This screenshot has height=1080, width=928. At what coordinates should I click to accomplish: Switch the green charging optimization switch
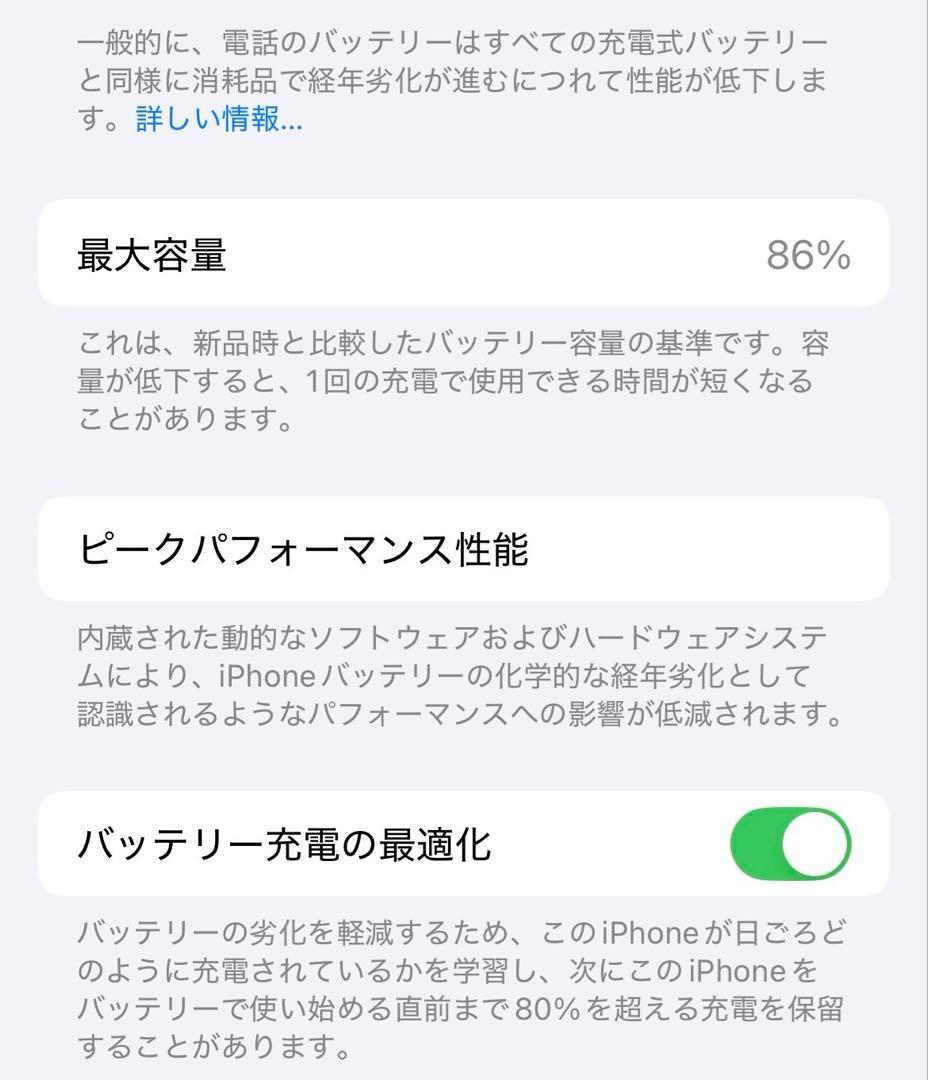click(x=790, y=844)
